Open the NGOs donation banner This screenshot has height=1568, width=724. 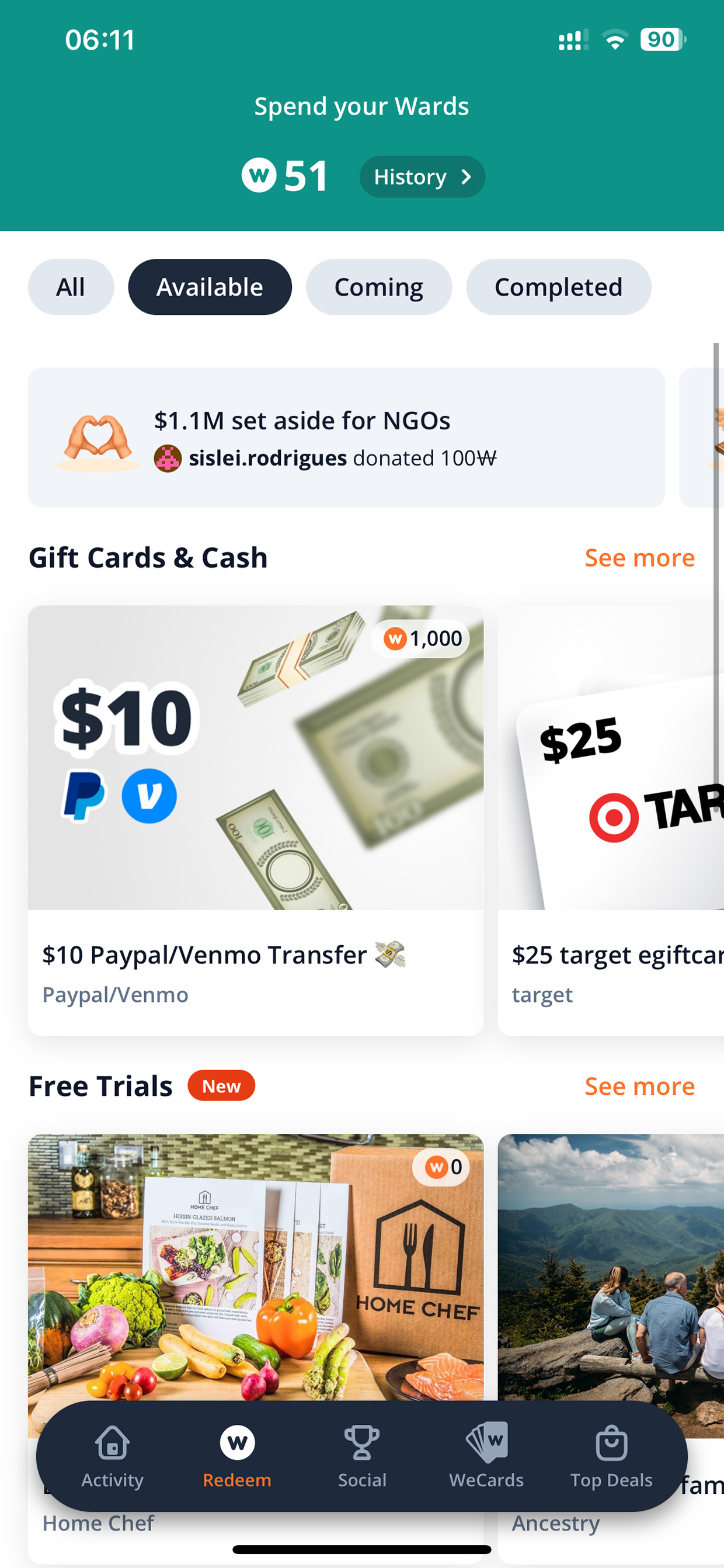(x=346, y=438)
